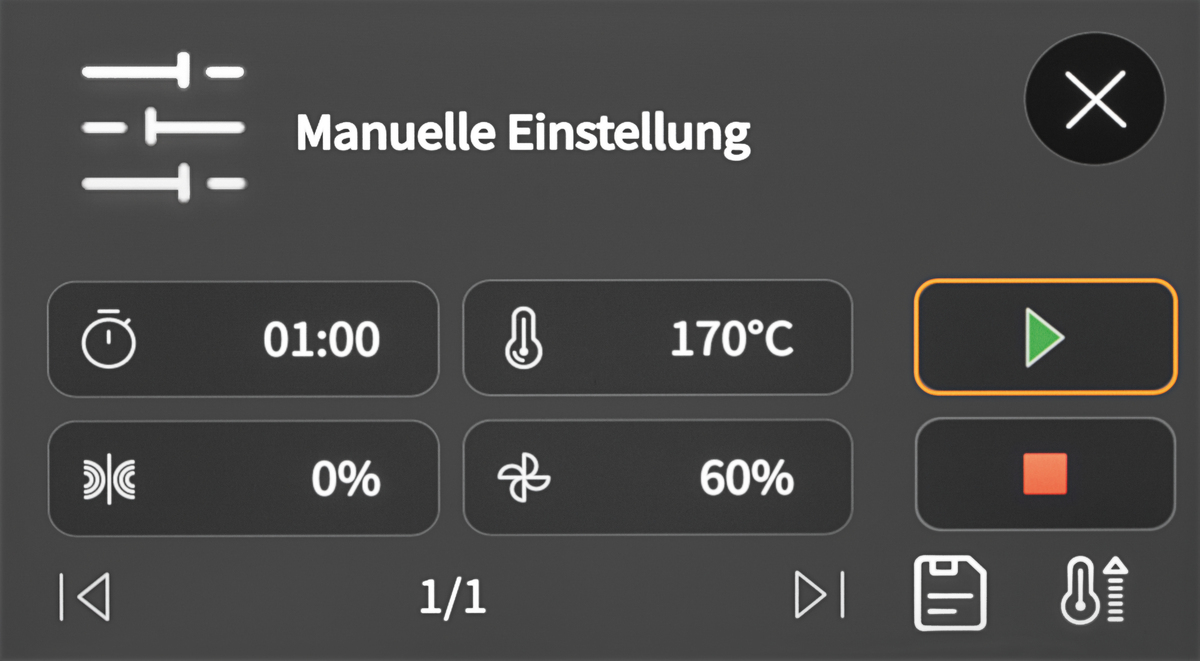Screen dimensions: 1200x661
Task: Adjust the 60% fan speed
Action: (x=657, y=478)
